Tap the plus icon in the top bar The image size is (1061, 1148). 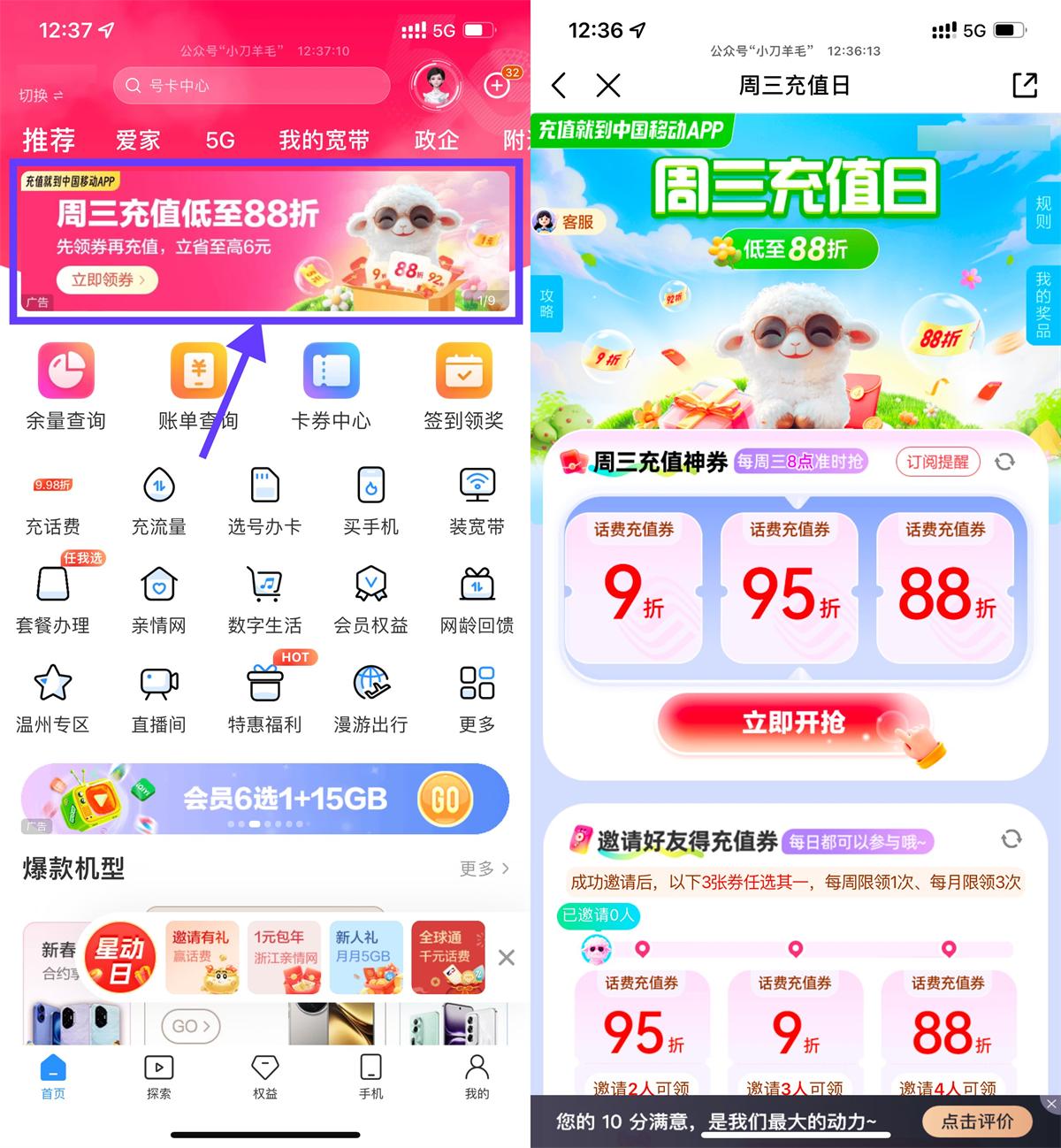coord(497,86)
